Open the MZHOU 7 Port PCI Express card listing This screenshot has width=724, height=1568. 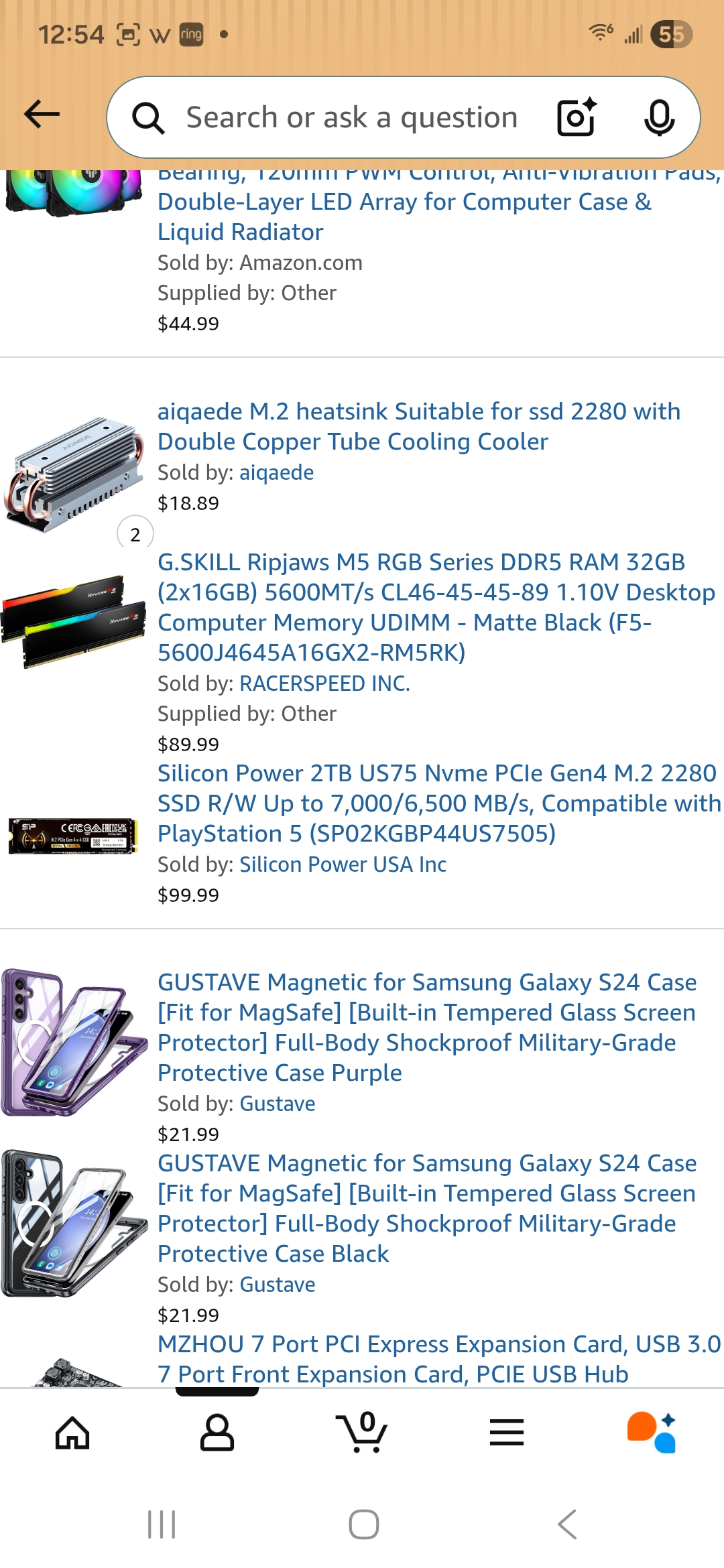439,1358
